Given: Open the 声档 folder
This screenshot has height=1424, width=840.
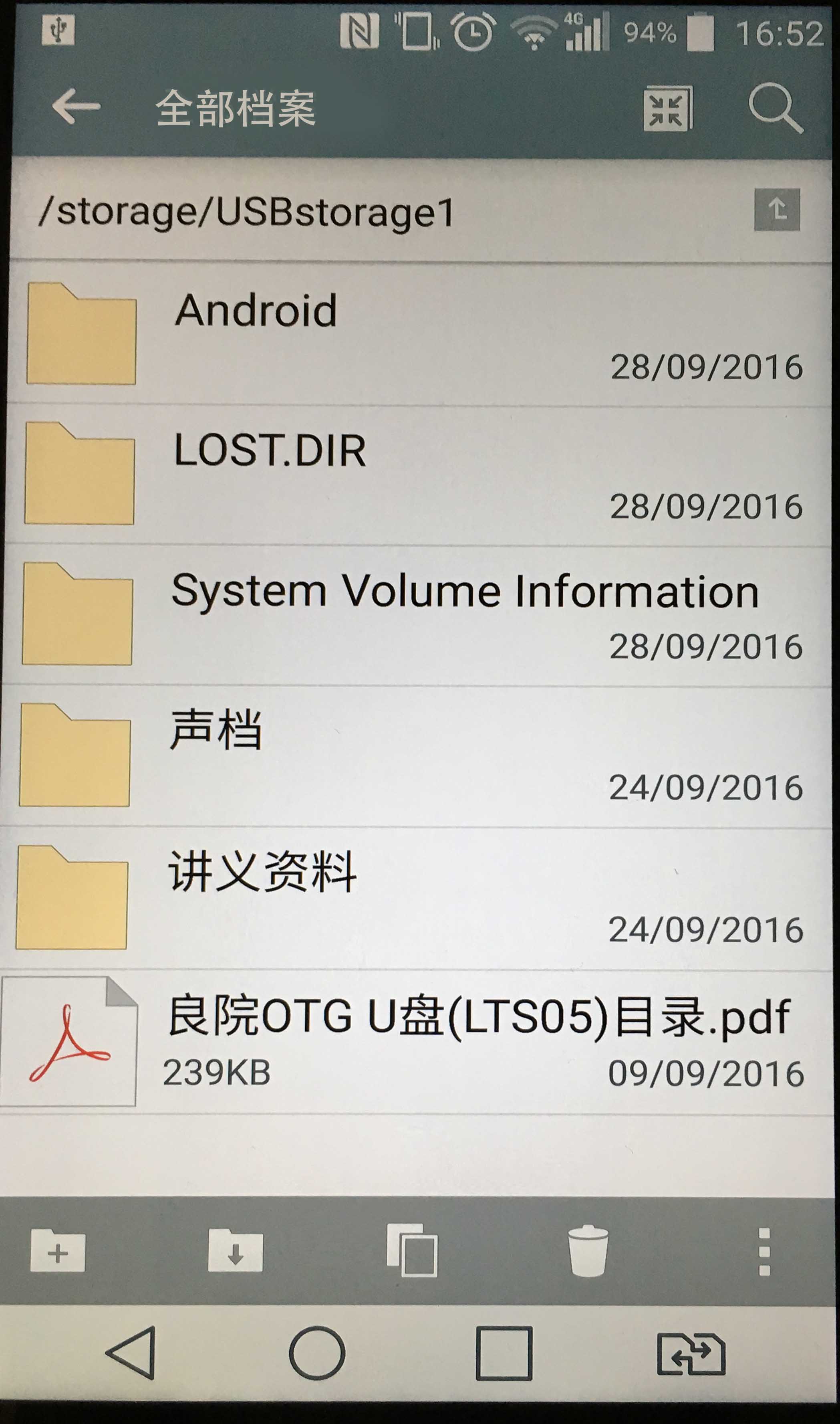Looking at the screenshot, I should tap(419, 756).
